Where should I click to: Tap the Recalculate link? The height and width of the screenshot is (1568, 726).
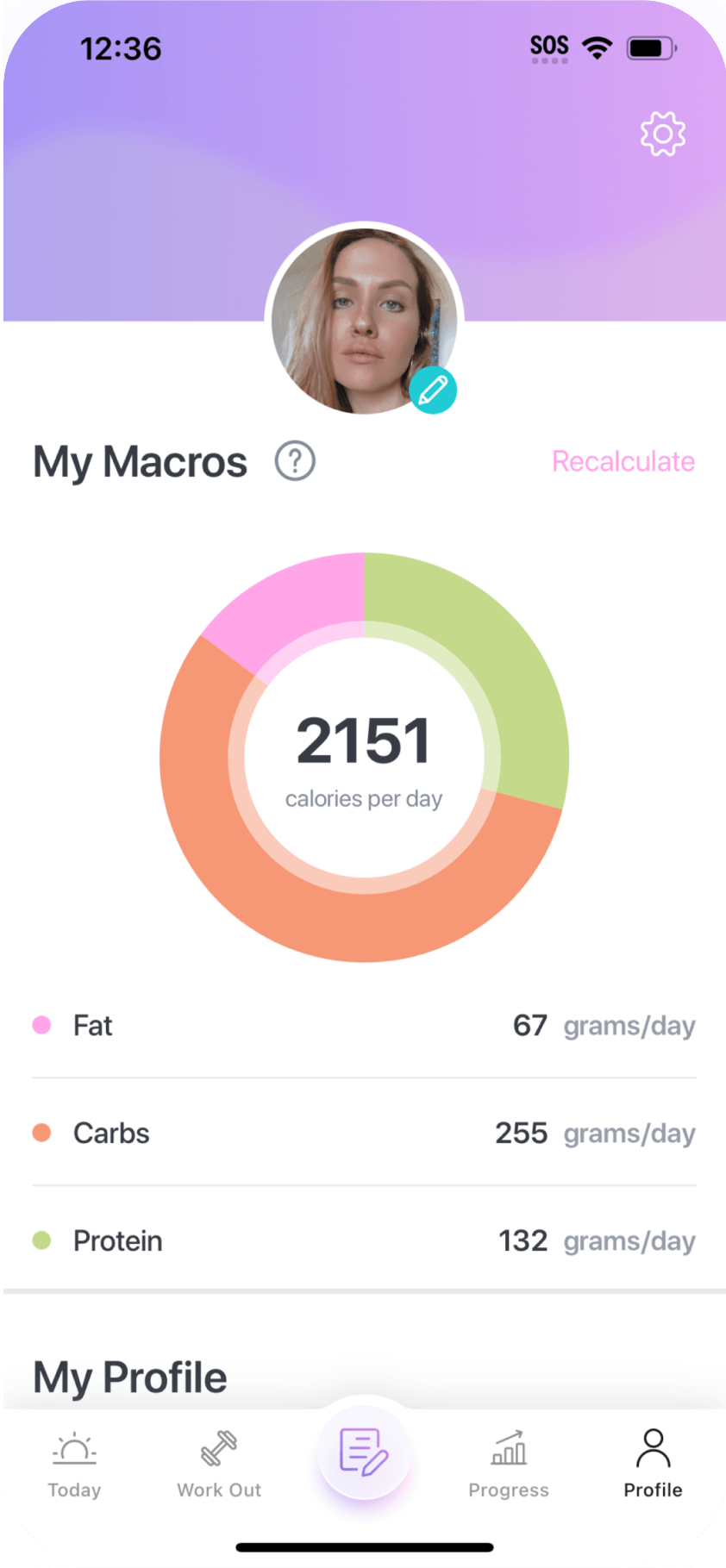pos(623,460)
